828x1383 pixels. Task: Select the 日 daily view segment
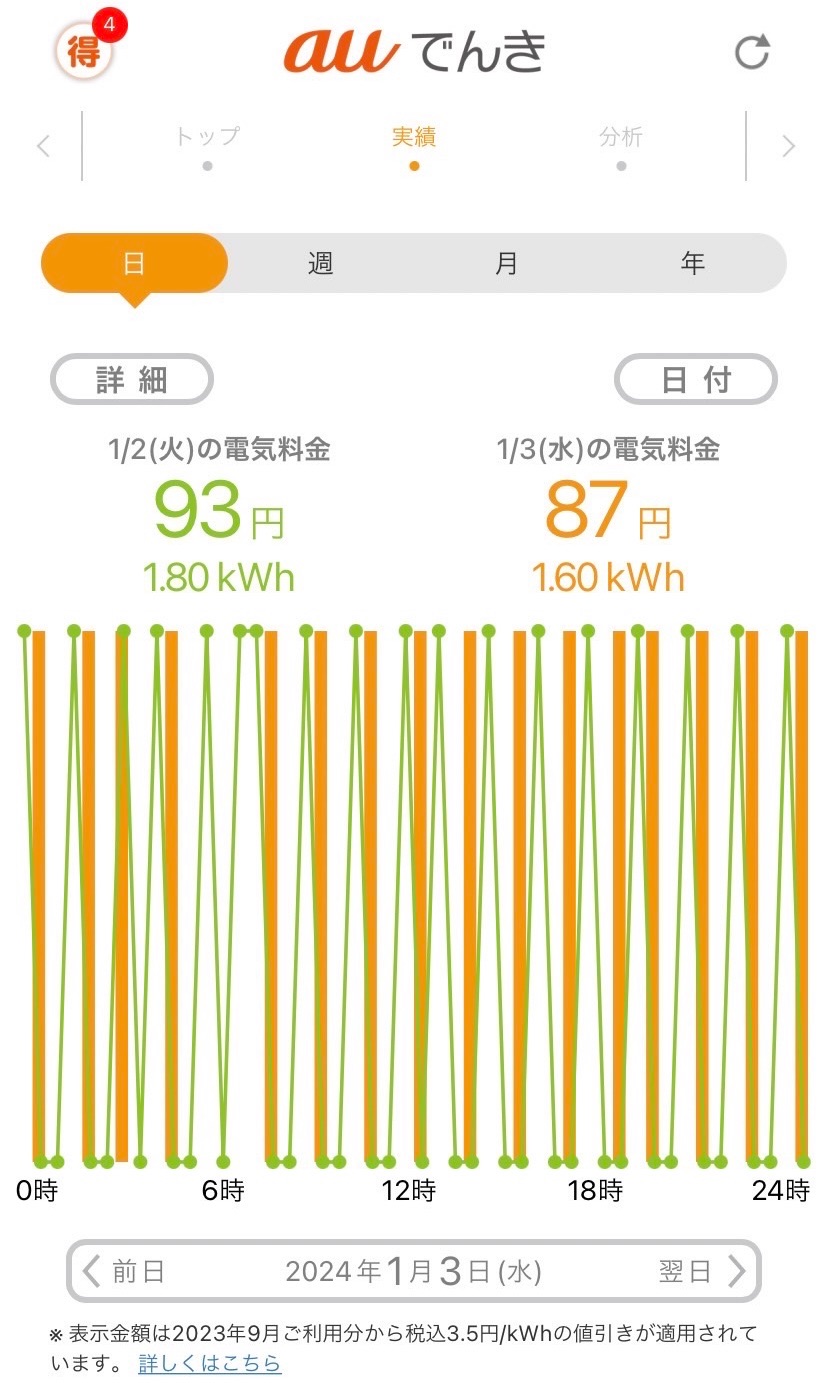(x=134, y=263)
